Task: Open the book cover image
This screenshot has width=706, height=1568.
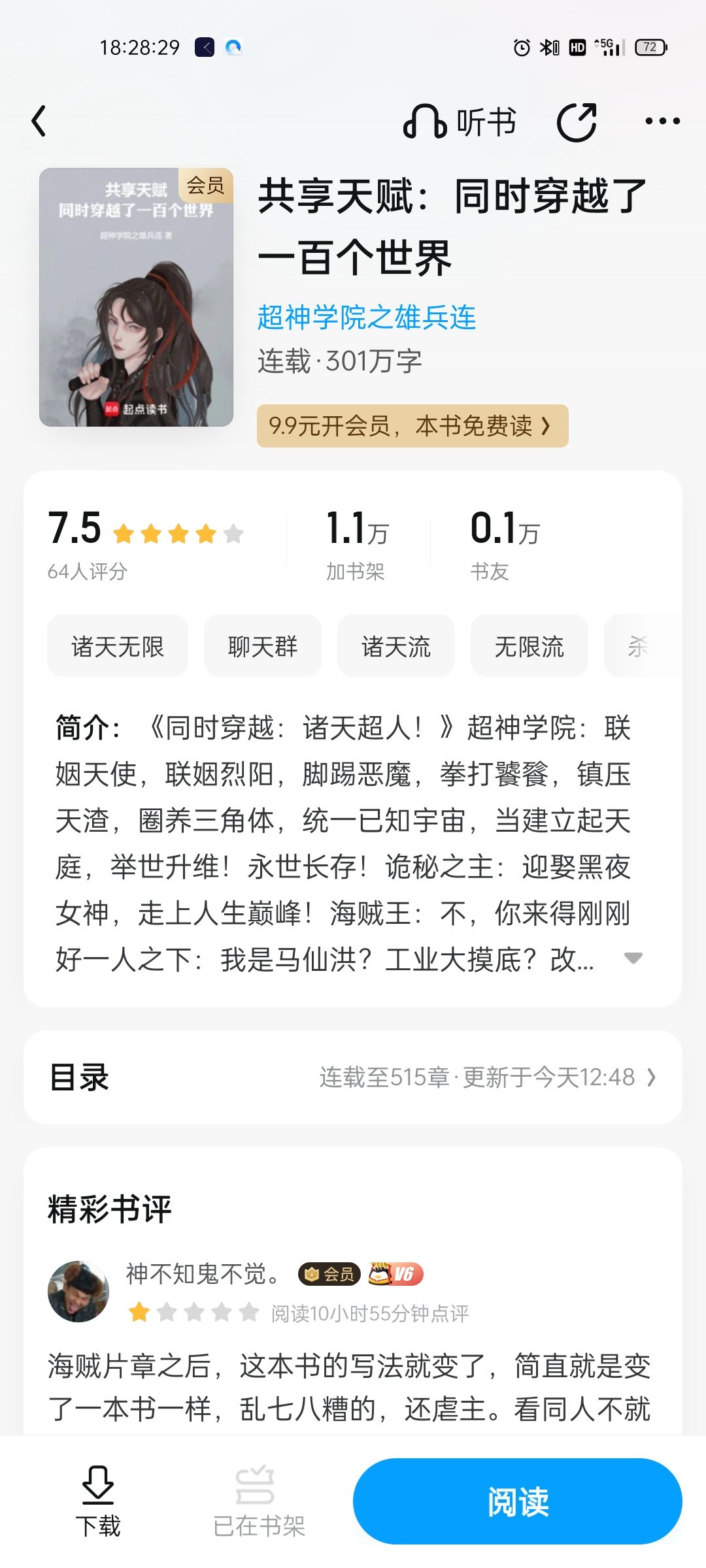Action: tap(136, 297)
